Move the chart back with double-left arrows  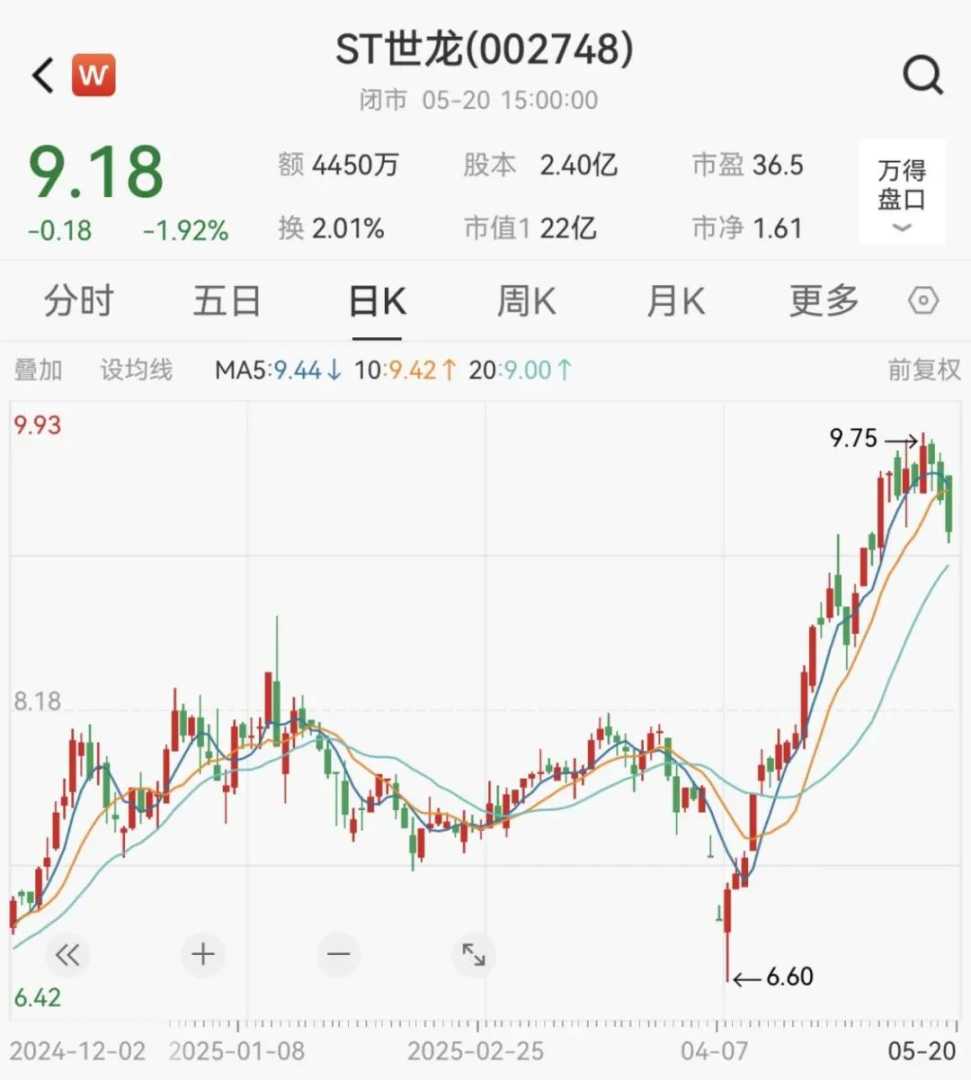(x=68, y=955)
